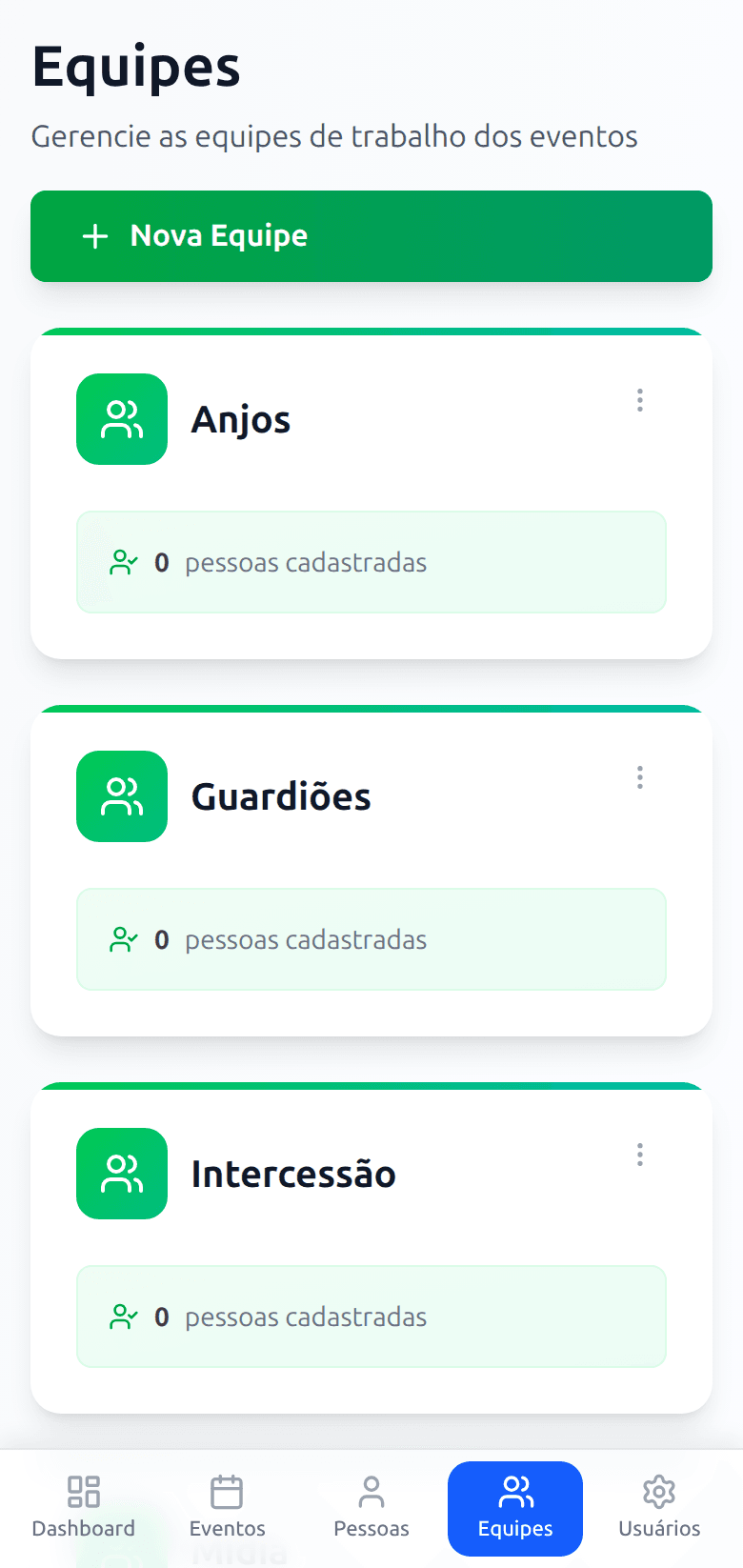Click the pessoas cadastradas badge on Anjos
This screenshot has width=743, height=1568.
coord(371,562)
